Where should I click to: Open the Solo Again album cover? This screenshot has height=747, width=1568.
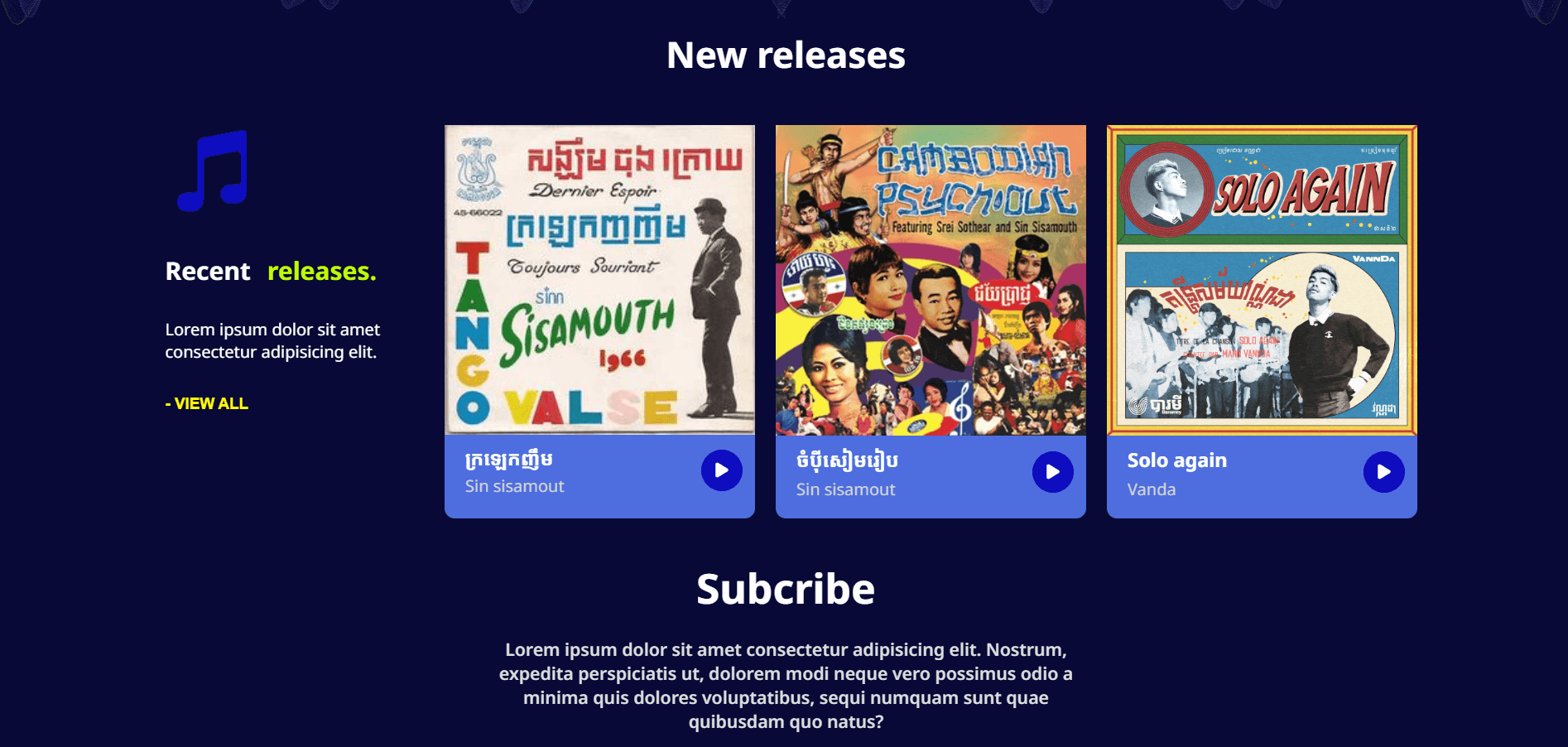[1262, 280]
